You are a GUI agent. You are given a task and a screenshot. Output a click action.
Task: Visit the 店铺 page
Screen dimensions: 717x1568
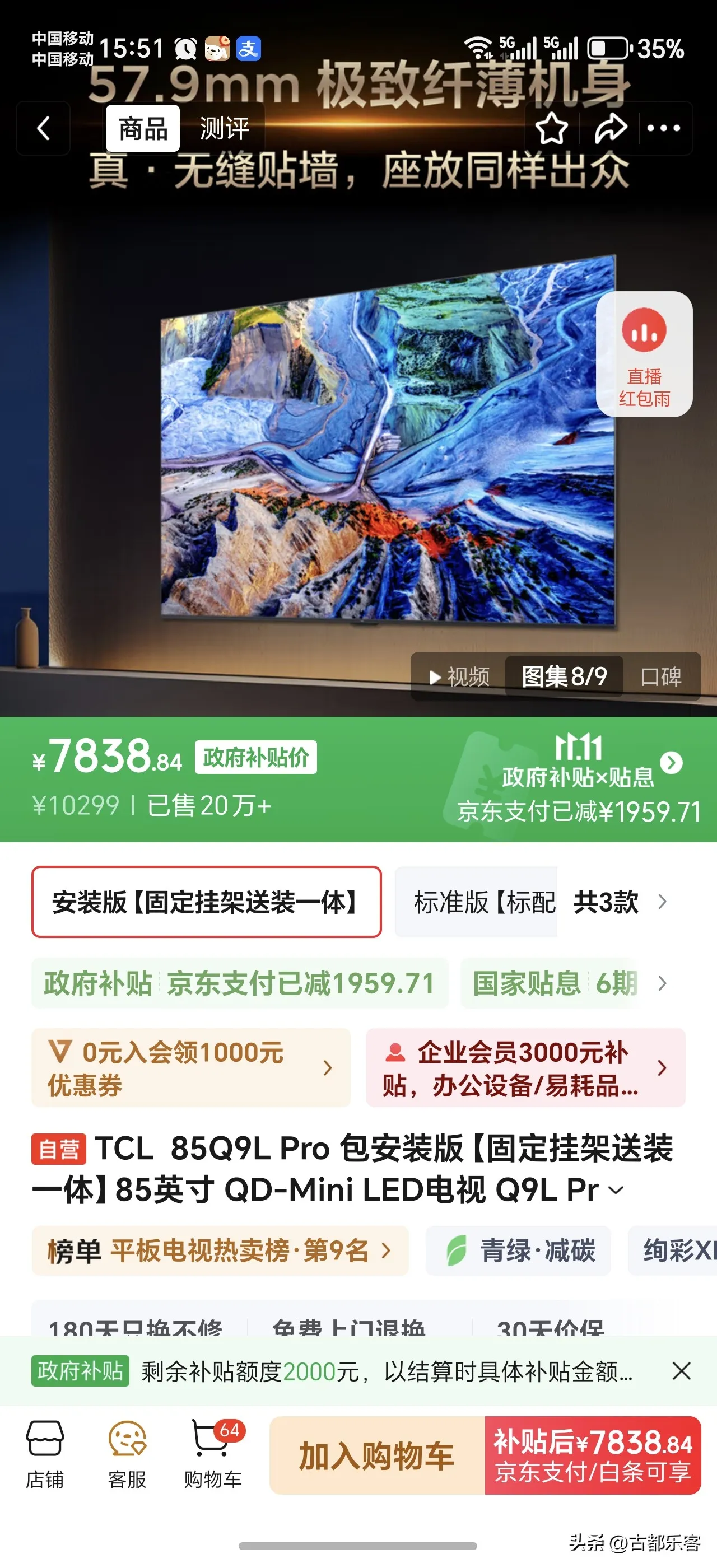[x=44, y=1454]
